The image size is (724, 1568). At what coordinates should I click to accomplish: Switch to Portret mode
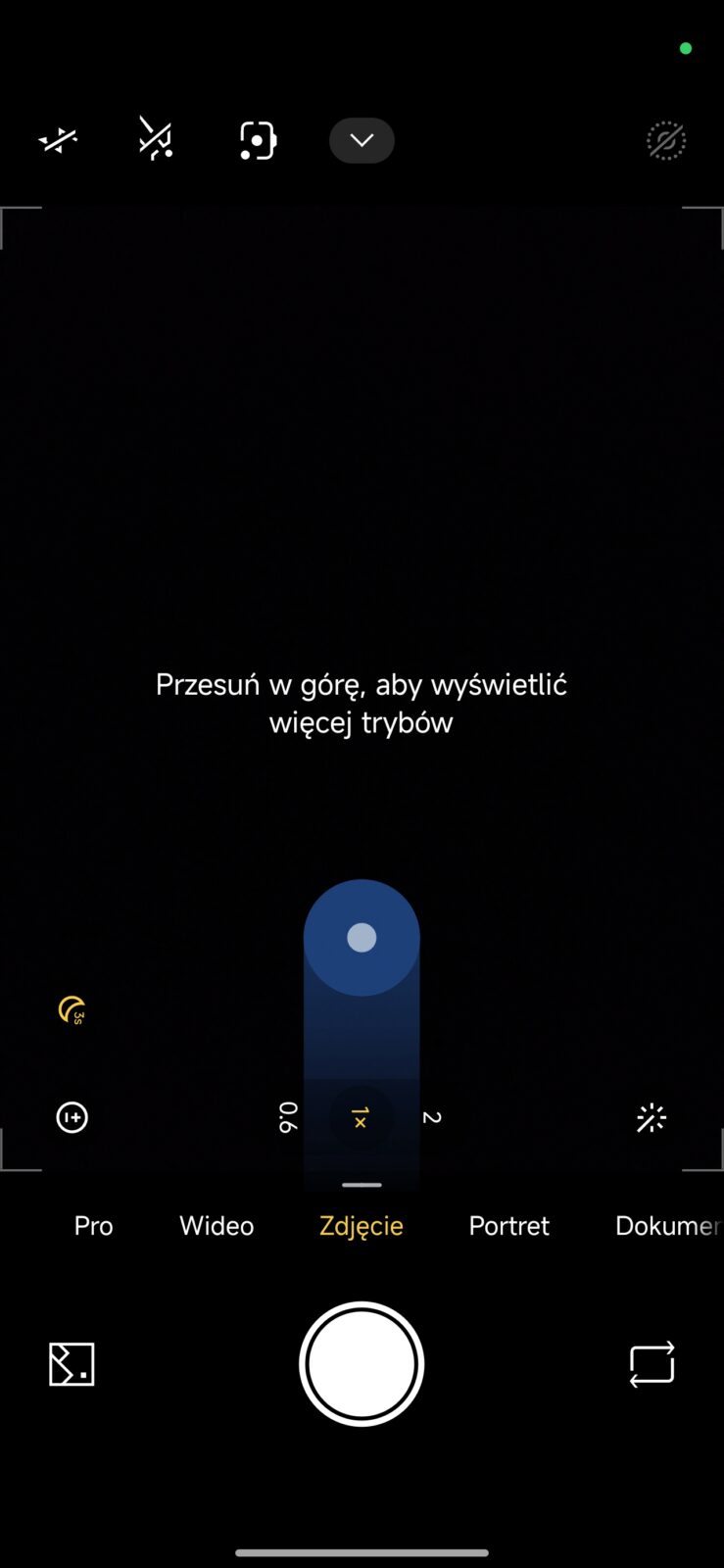509,1226
